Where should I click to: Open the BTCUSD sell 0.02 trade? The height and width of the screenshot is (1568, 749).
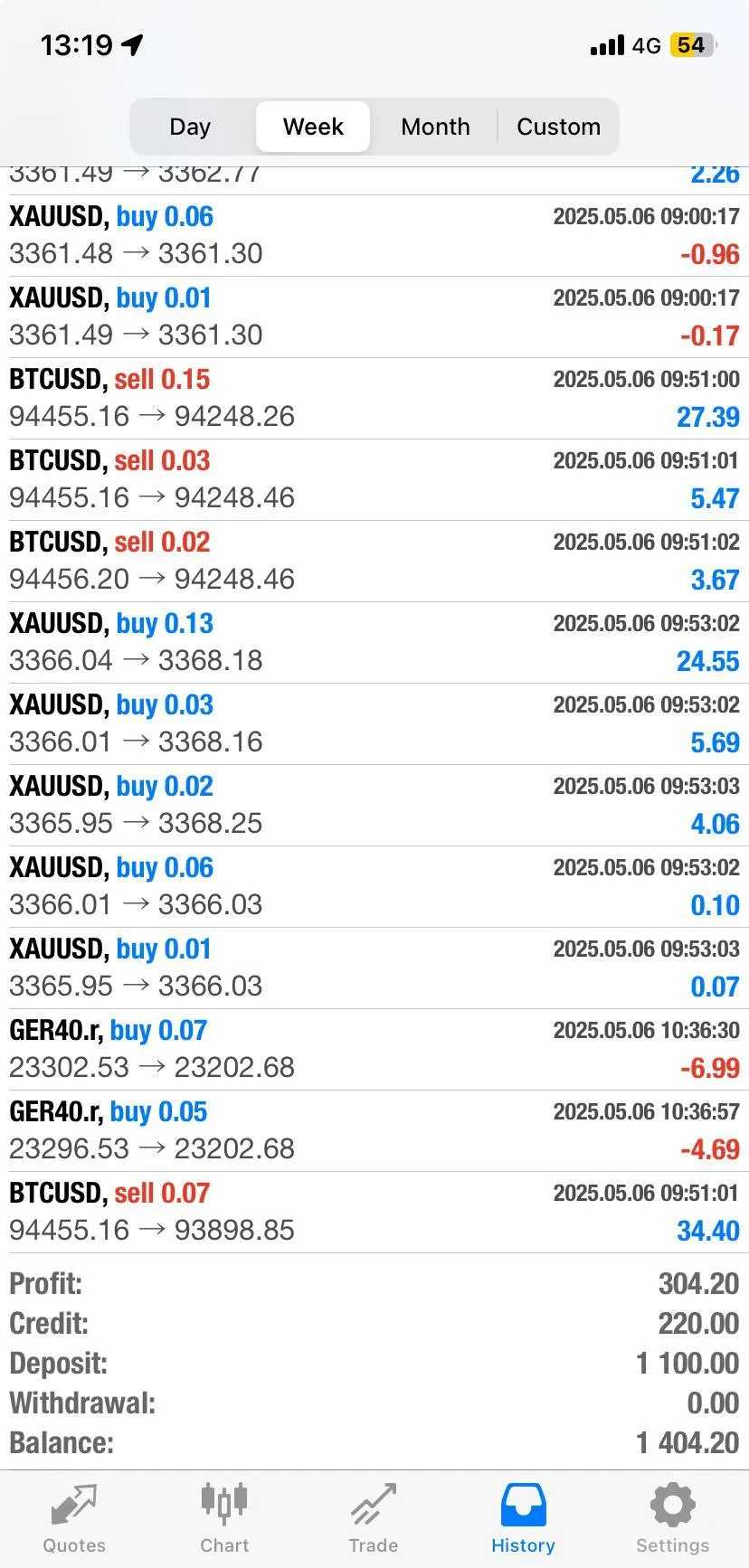pos(374,562)
